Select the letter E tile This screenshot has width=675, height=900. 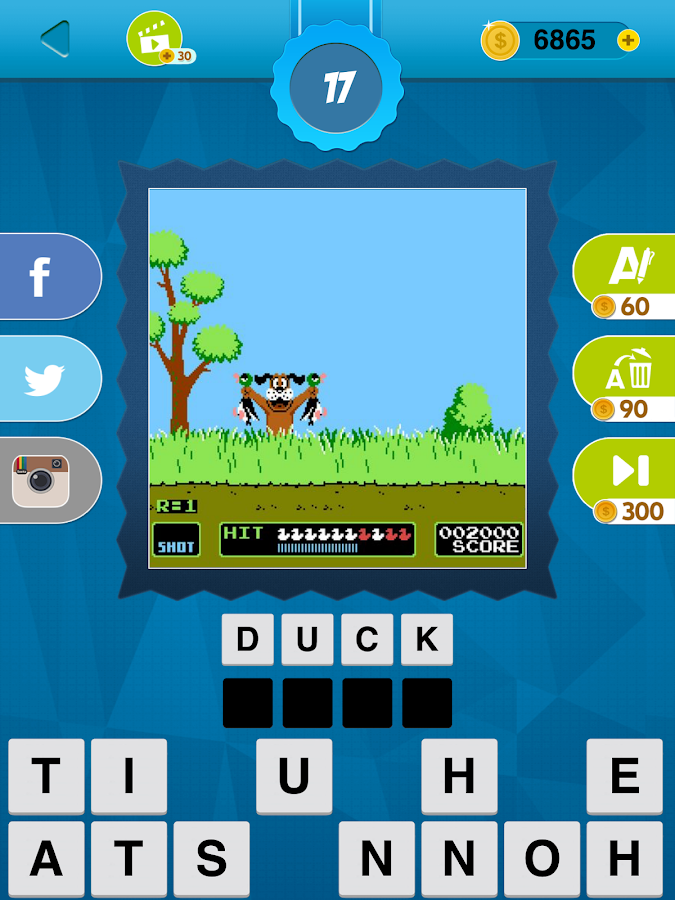[624, 776]
